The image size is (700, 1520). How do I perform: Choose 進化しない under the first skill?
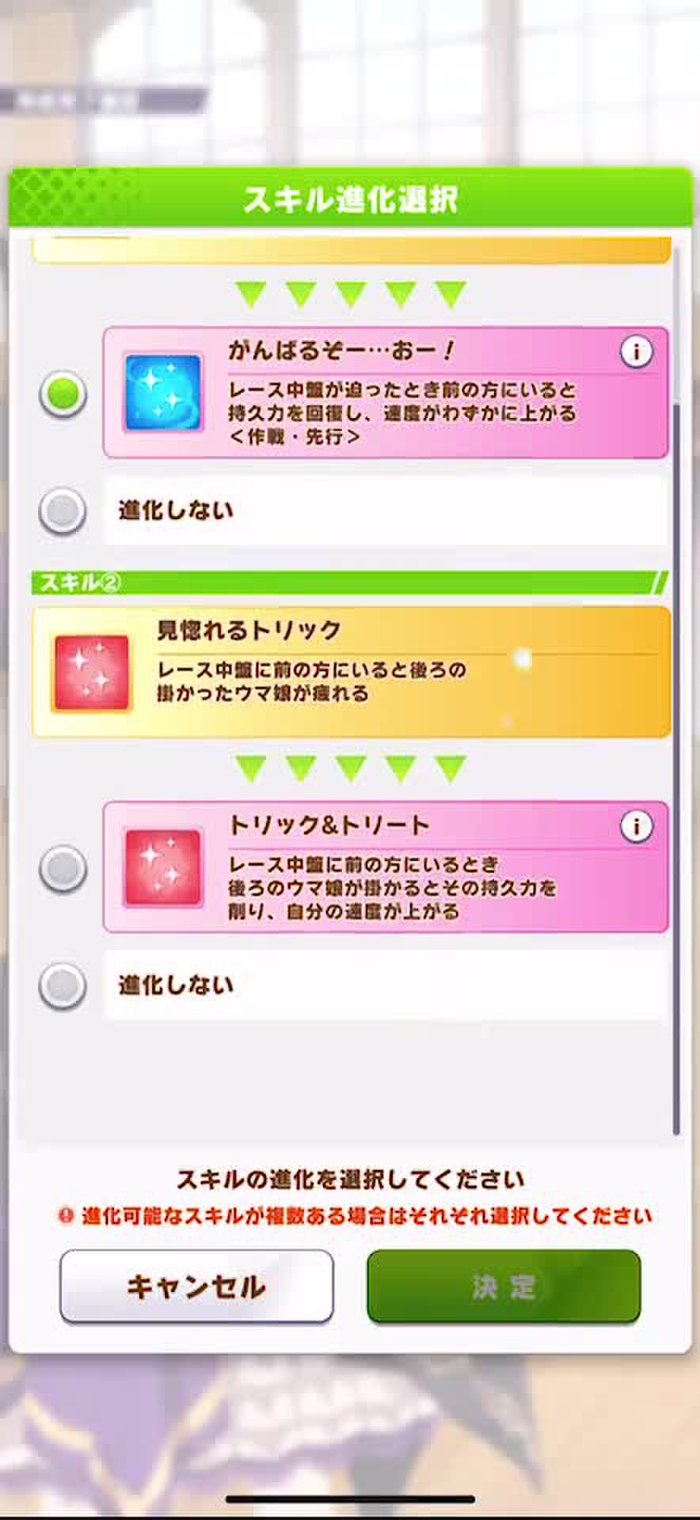click(x=62, y=511)
